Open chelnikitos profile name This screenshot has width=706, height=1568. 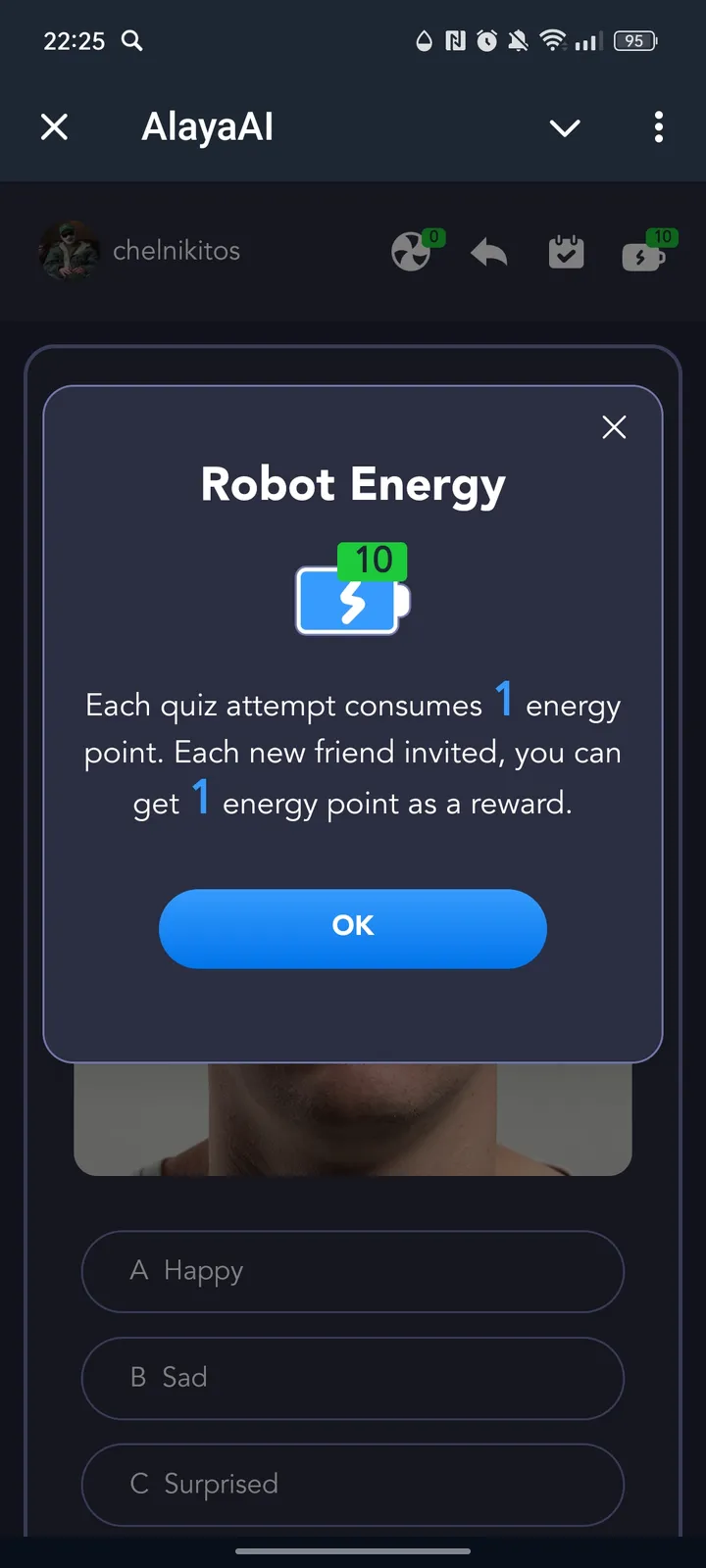tap(176, 251)
